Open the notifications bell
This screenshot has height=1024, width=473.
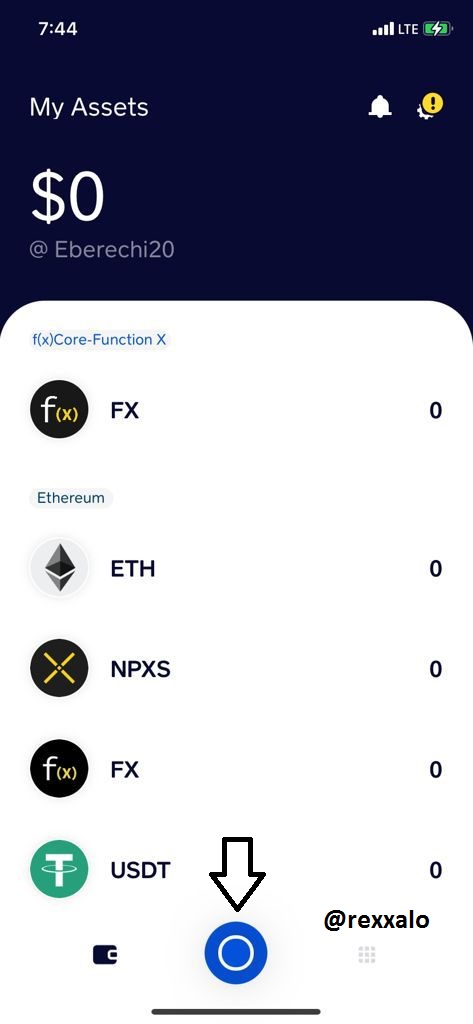(x=380, y=106)
